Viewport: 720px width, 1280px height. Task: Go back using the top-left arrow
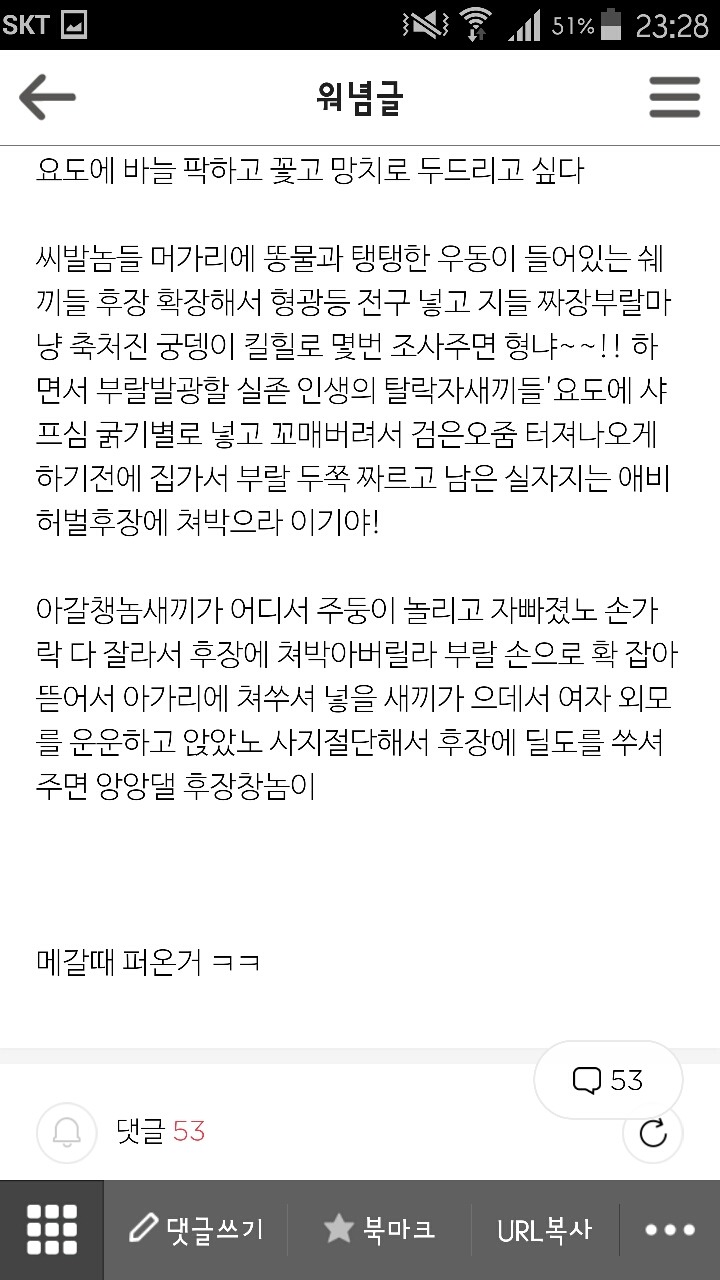[x=47, y=98]
